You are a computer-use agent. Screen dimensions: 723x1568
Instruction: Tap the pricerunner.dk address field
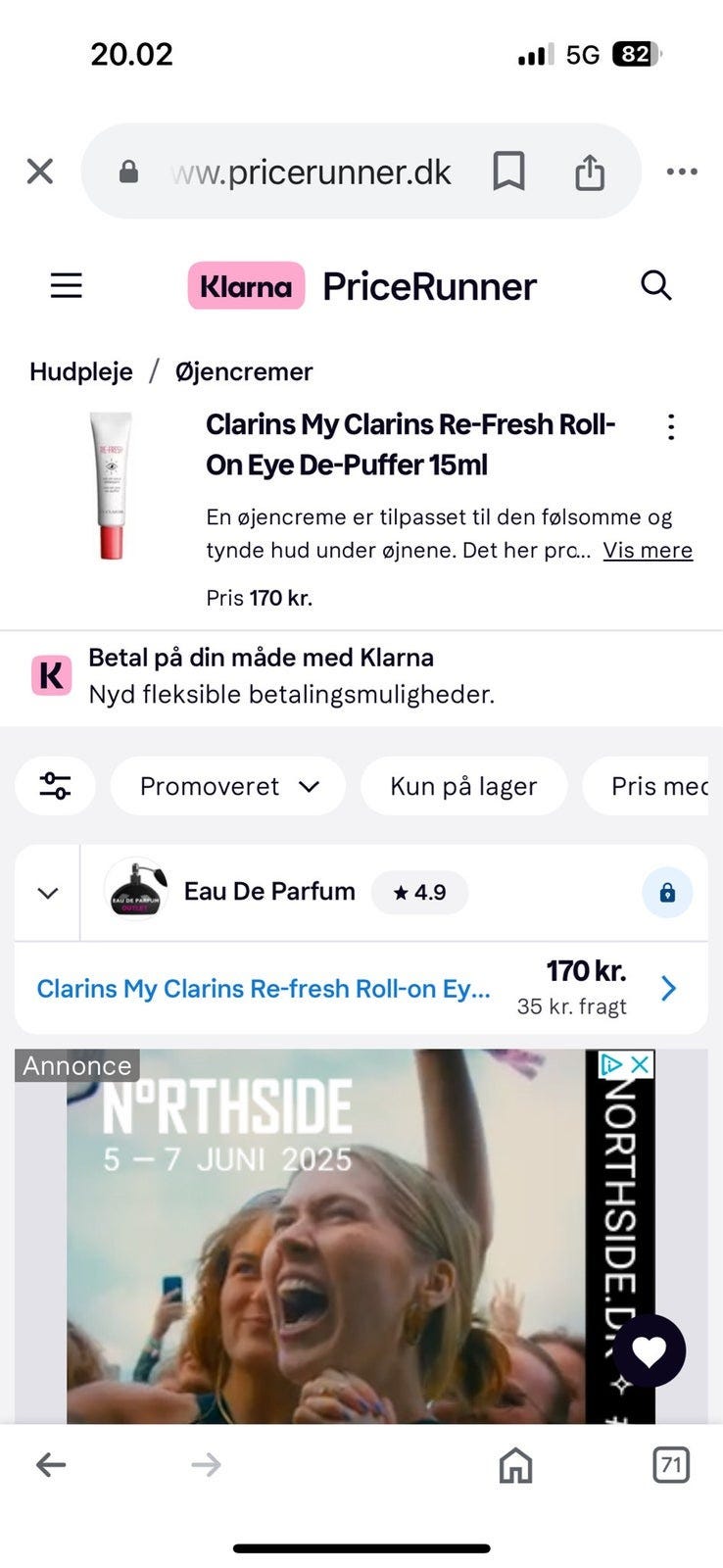(x=310, y=172)
